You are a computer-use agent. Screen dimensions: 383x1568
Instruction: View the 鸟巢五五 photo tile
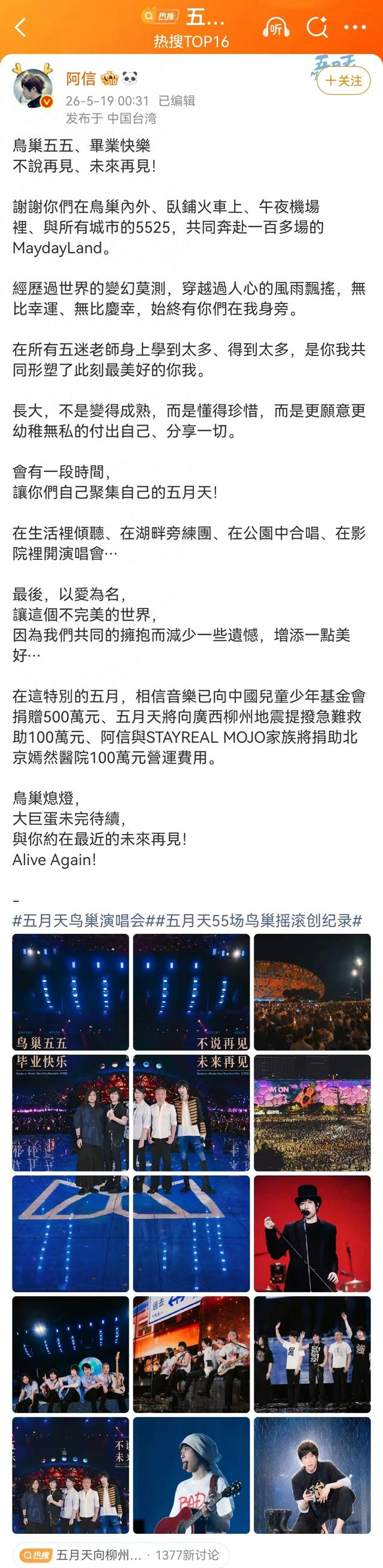click(x=71, y=992)
